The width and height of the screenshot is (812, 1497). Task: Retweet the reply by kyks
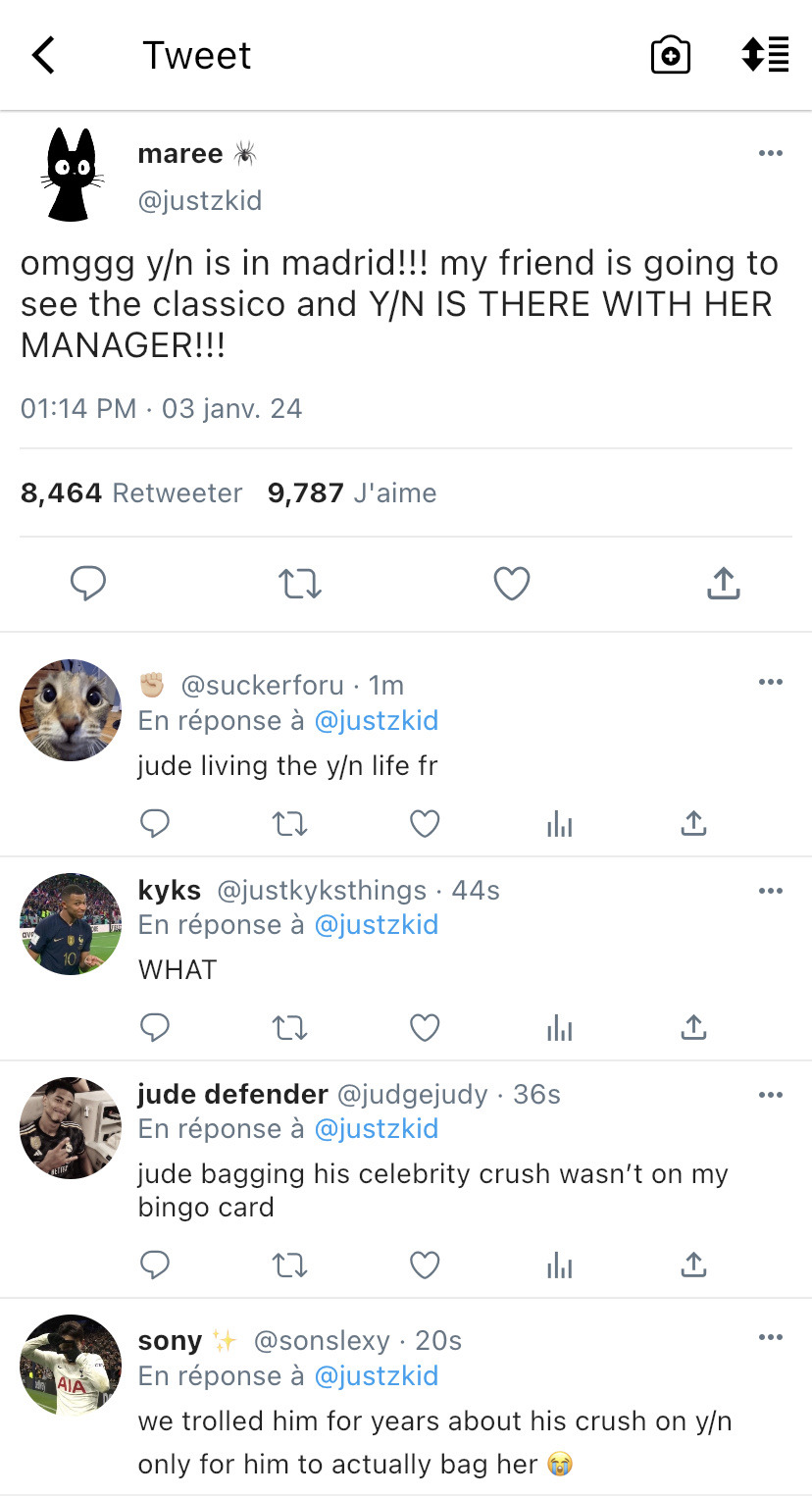[289, 1028]
